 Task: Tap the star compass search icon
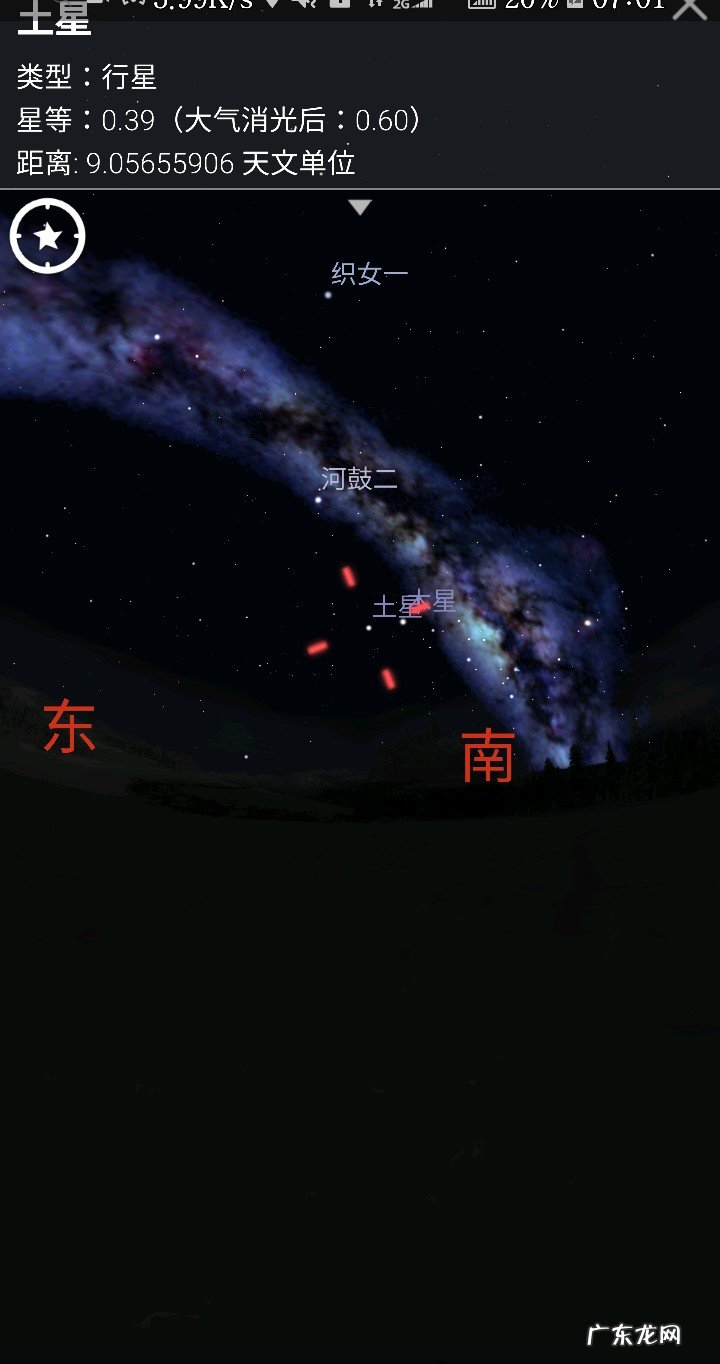pyautogui.click(x=49, y=236)
